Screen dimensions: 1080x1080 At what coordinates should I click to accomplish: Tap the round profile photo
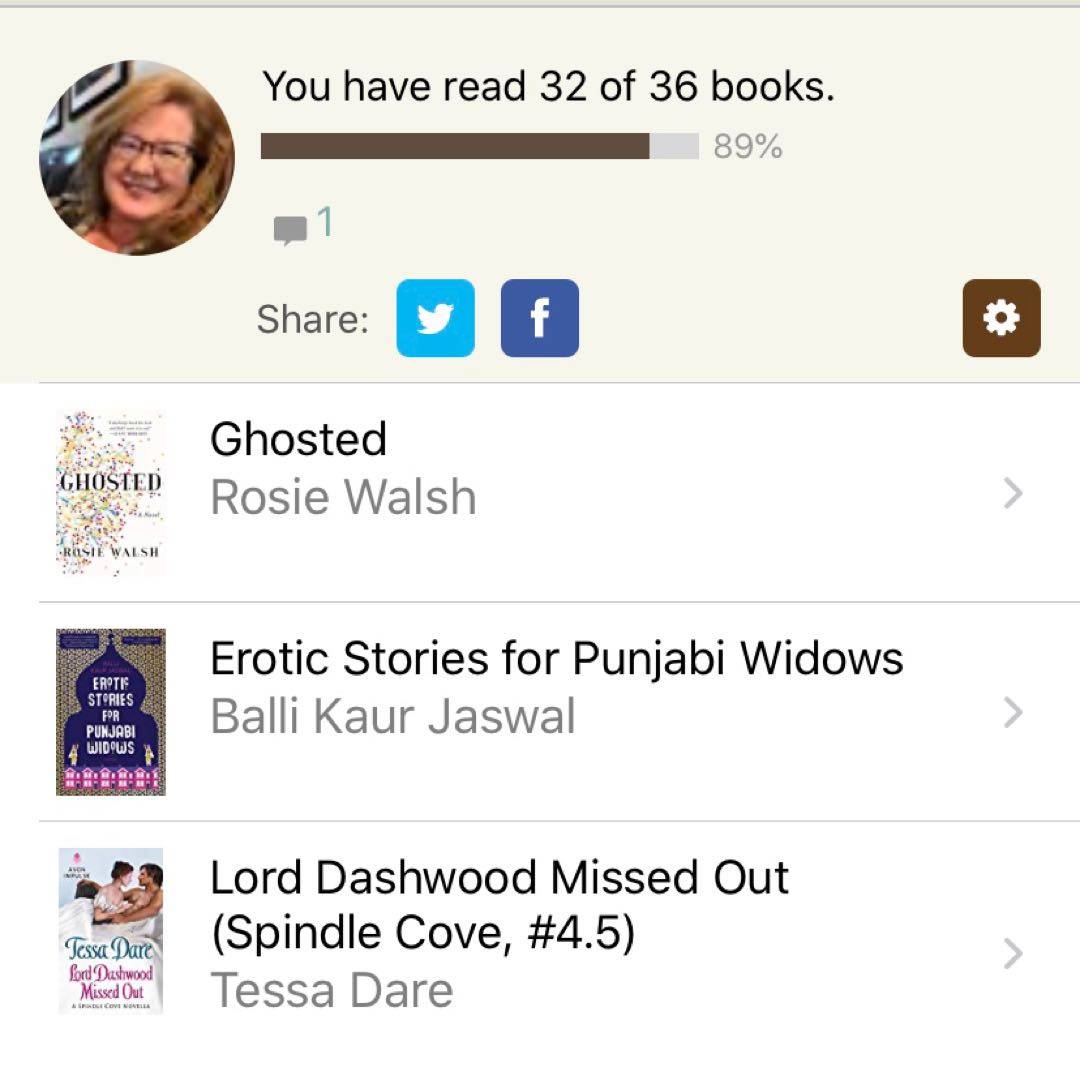[x=137, y=158]
